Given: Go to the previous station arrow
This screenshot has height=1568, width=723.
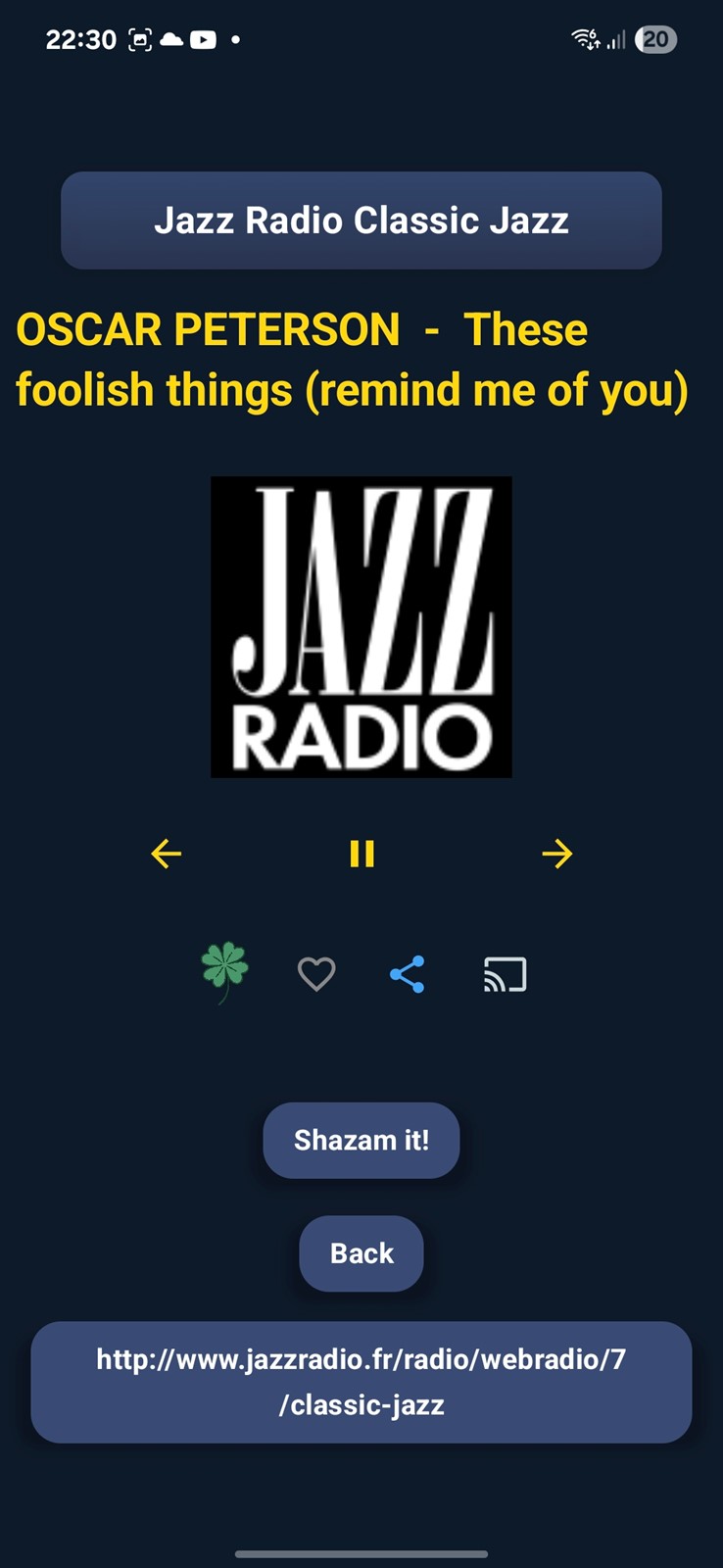Looking at the screenshot, I should pos(166,854).
